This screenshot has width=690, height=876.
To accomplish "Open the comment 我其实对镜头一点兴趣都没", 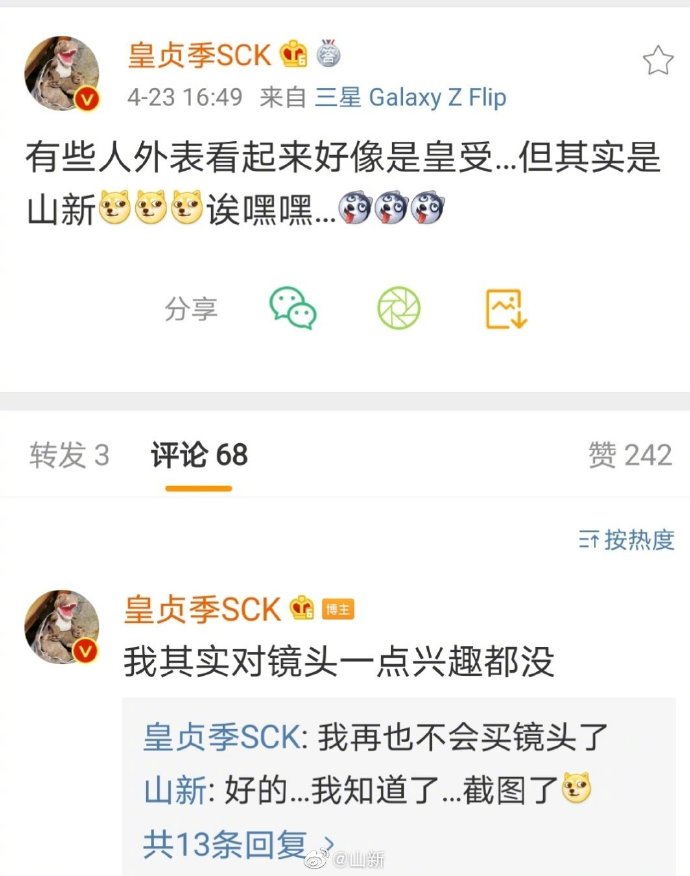I will tap(338, 661).
